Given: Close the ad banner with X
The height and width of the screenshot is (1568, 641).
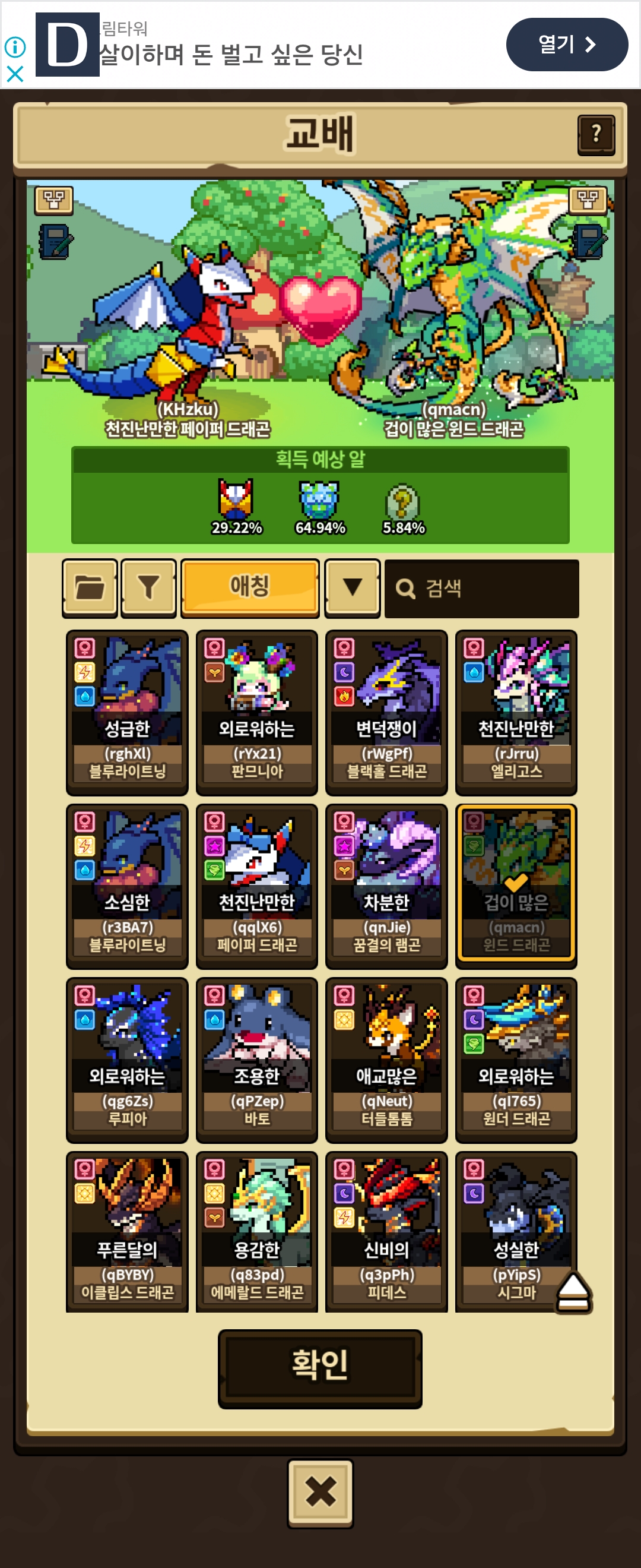Looking at the screenshot, I should pos(15,74).
